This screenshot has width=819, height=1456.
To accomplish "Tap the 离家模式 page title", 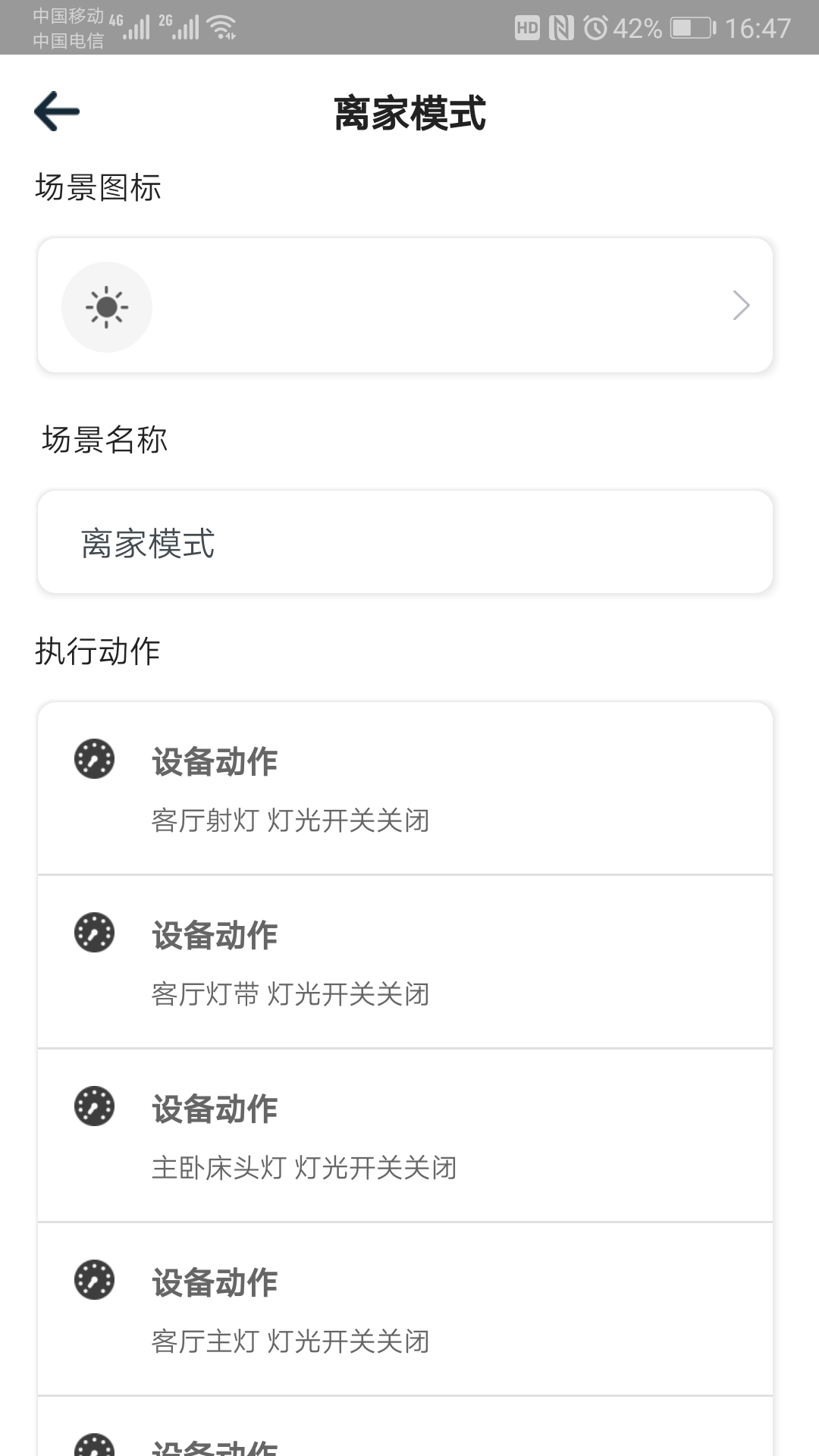I will [409, 114].
